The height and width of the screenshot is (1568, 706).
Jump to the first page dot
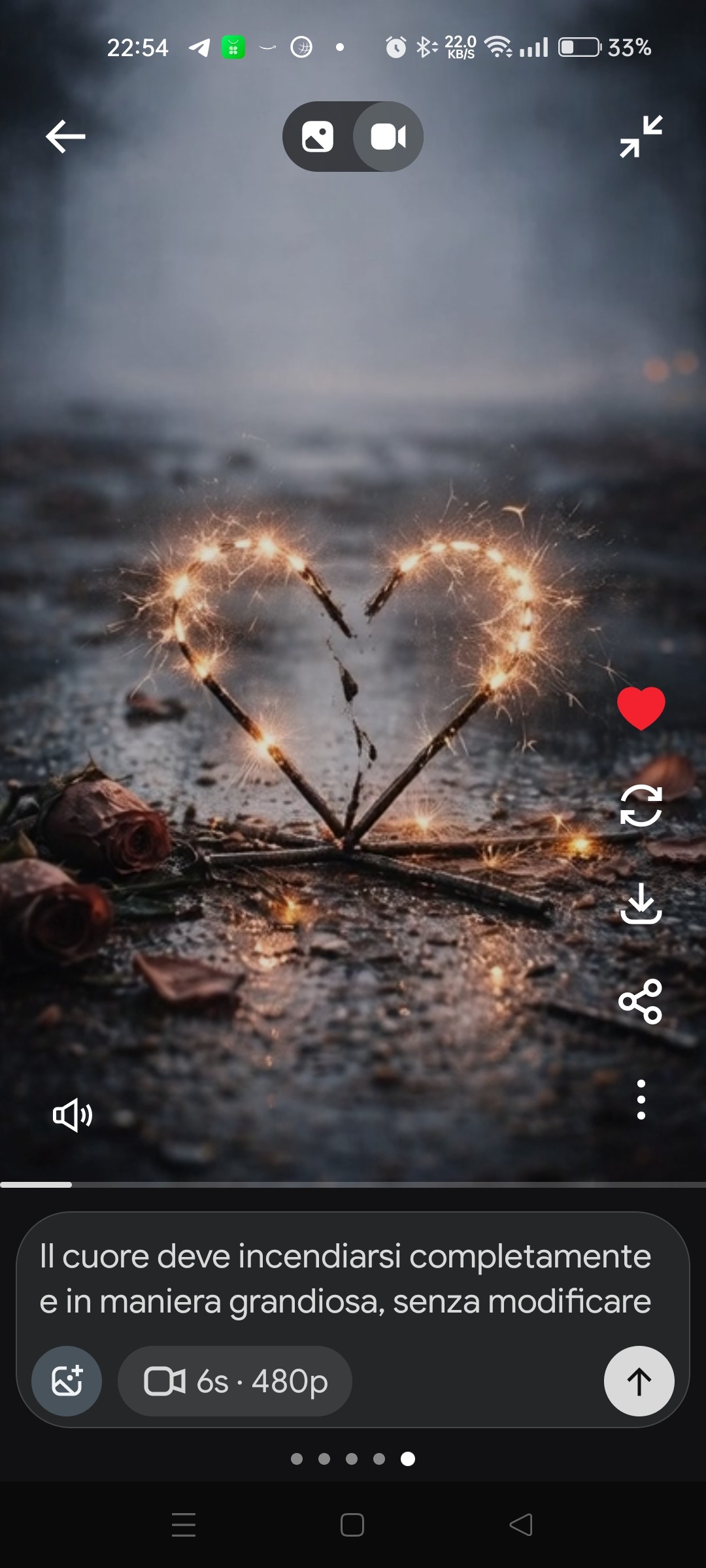tap(297, 1459)
